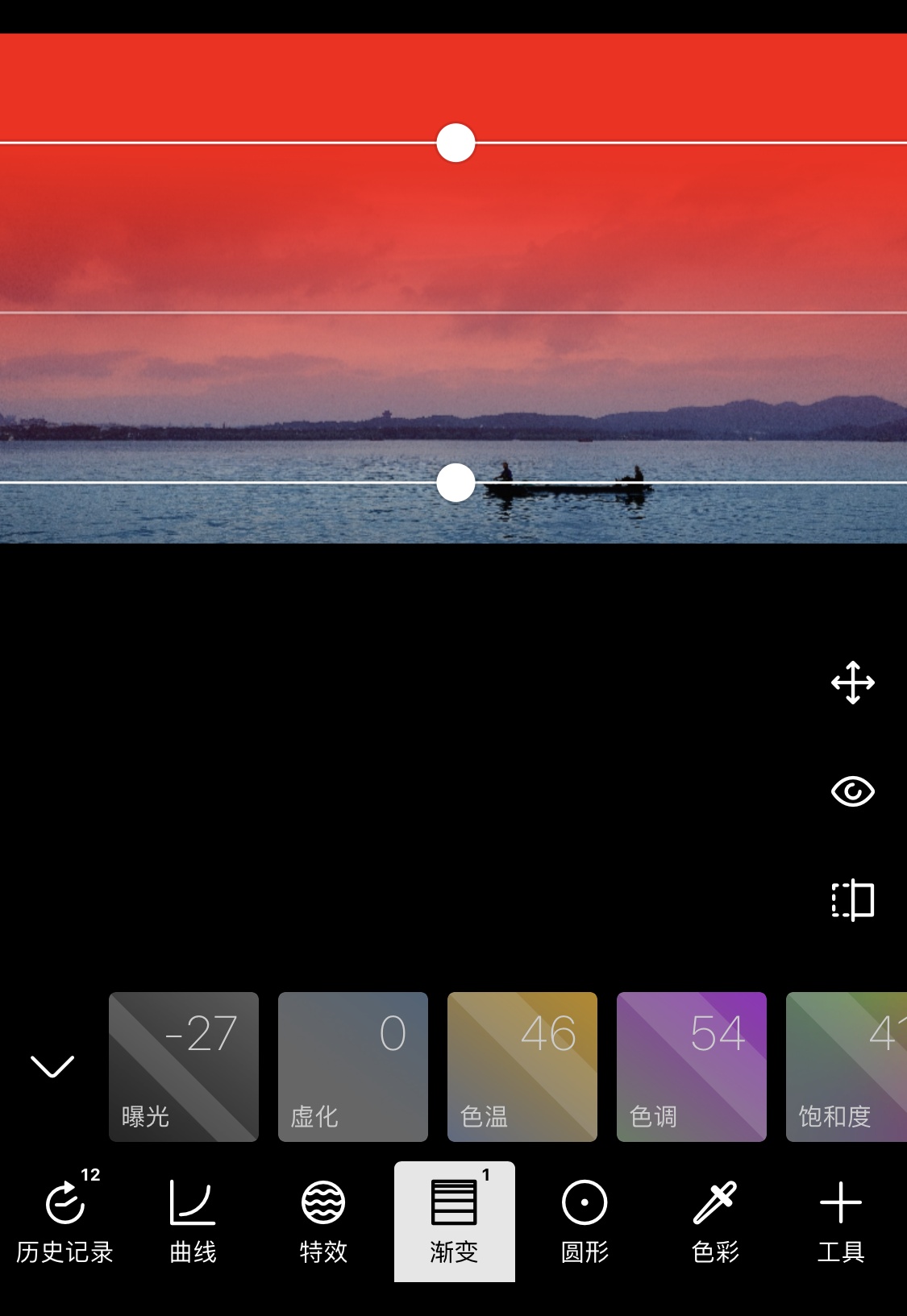Tap the move arrows icon
The width and height of the screenshot is (907, 1316).
click(x=852, y=683)
